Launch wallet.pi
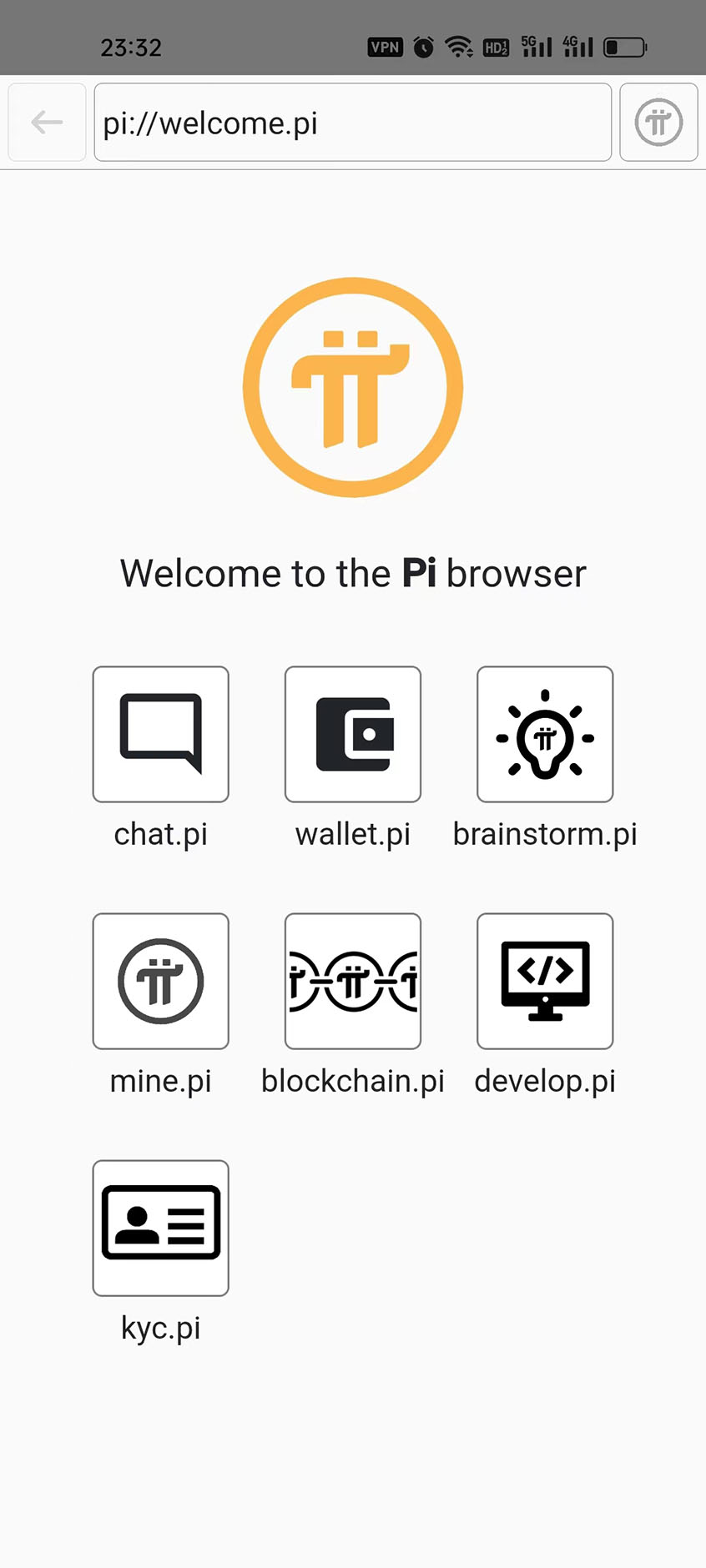706x1568 pixels. tap(352, 734)
